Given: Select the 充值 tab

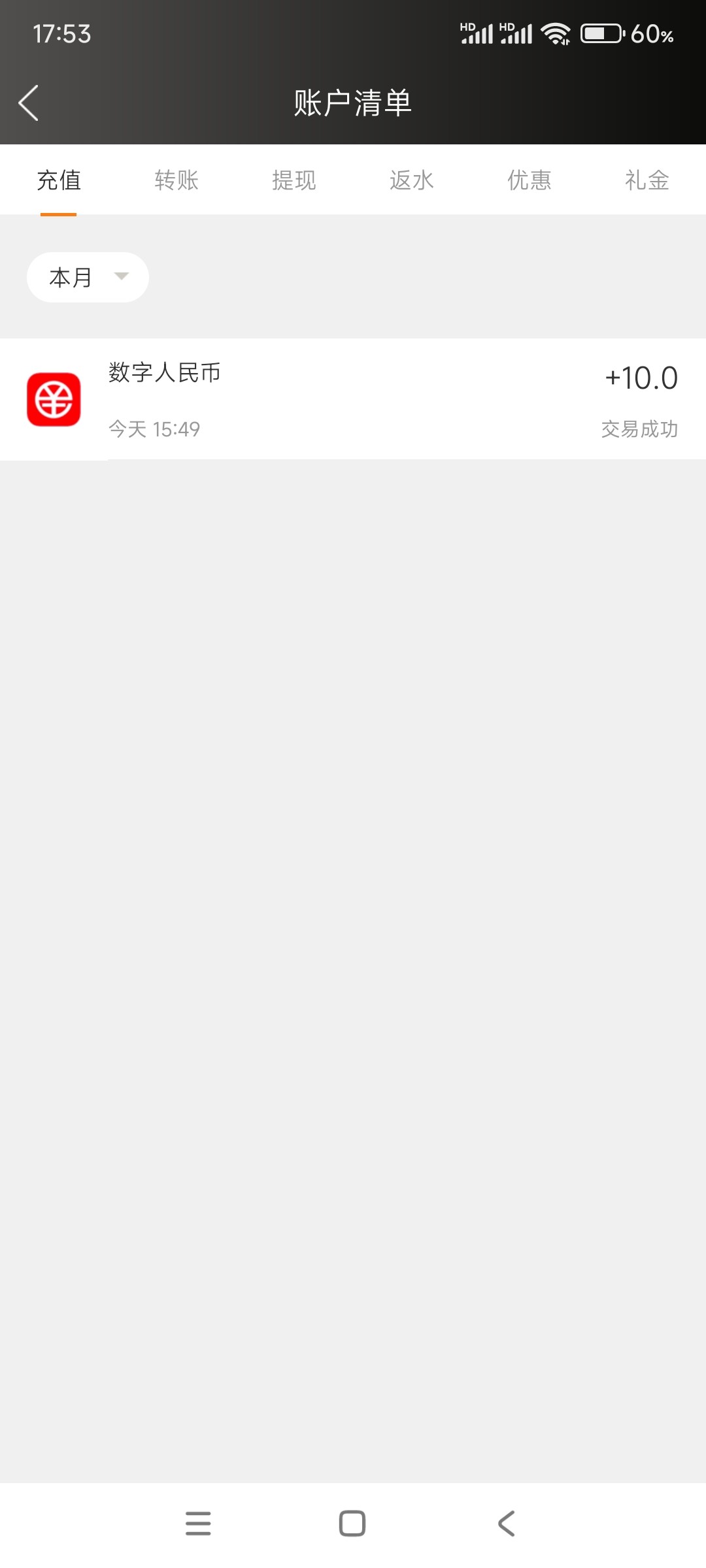Looking at the screenshot, I should pos(59,180).
